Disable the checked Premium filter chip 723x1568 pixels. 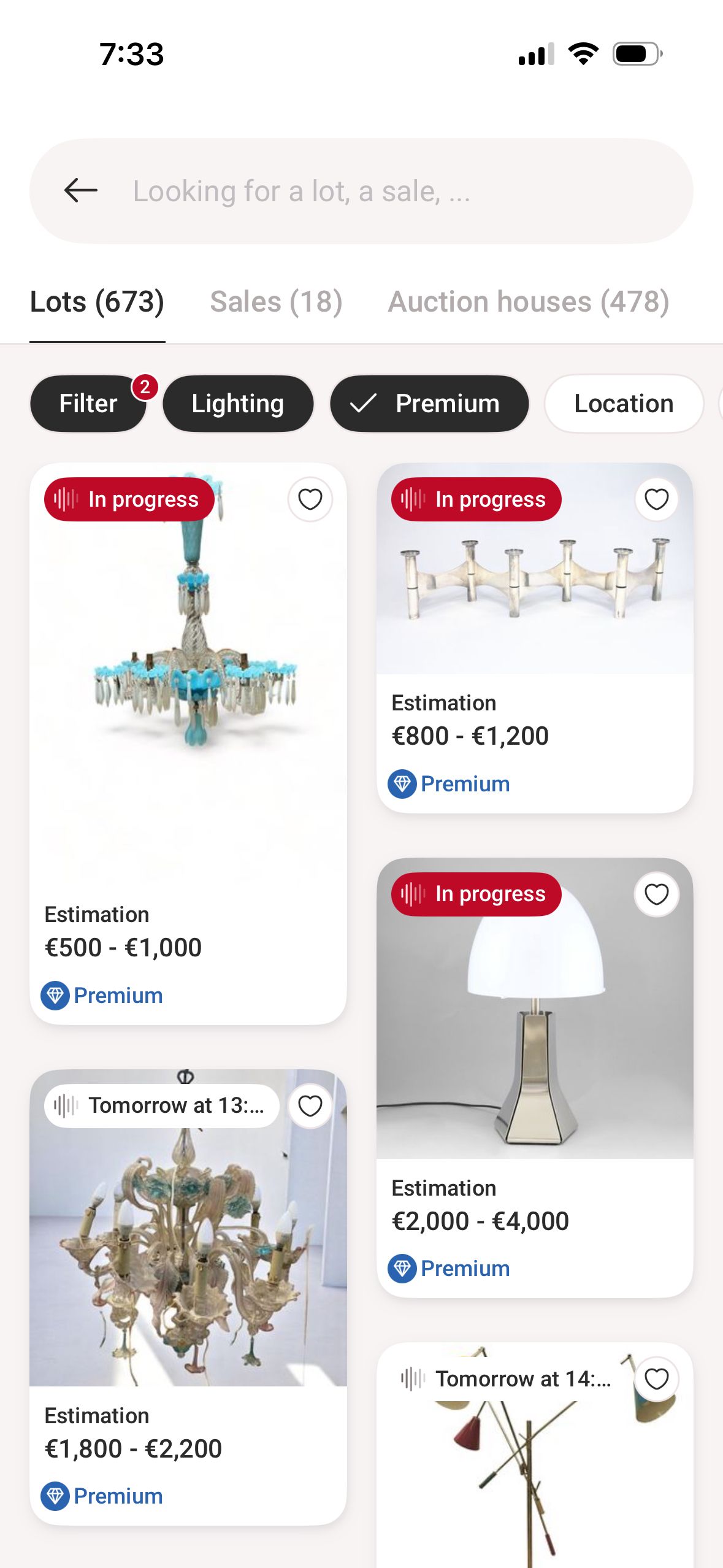pyautogui.click(x=429, y=403)
